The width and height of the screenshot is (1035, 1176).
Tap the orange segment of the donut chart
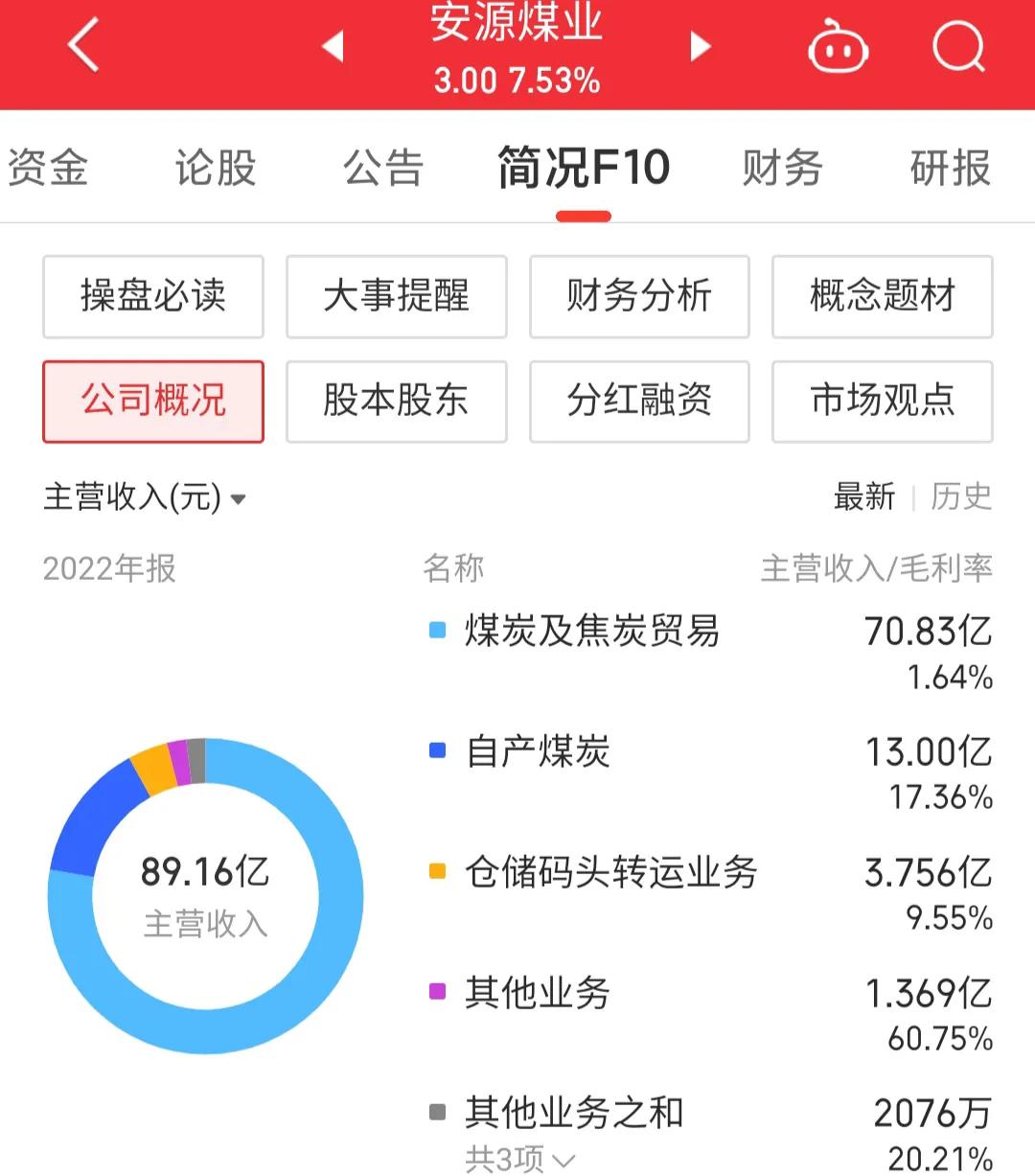click(x=153, y=767)
